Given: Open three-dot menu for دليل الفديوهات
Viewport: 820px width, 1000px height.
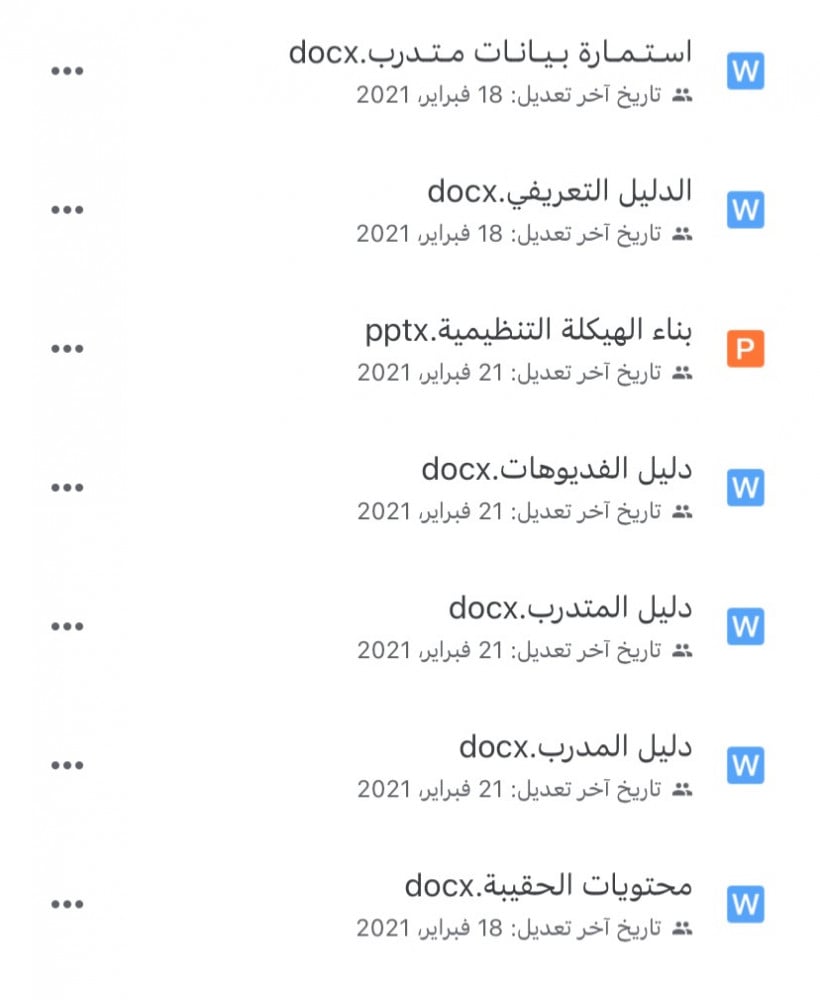Looking at the screenshot, I should (67, 488).
